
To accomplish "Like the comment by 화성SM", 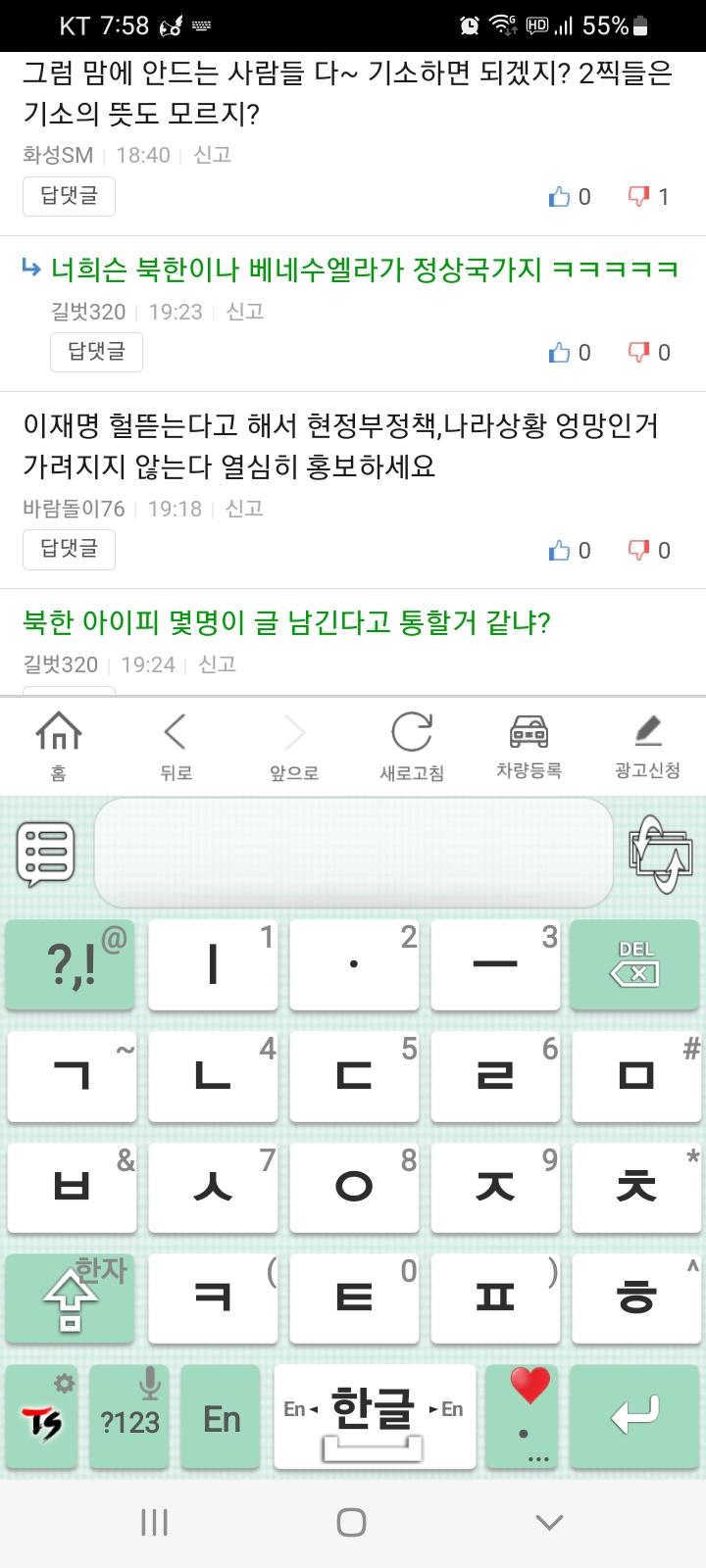I will [x=560, y=197].
